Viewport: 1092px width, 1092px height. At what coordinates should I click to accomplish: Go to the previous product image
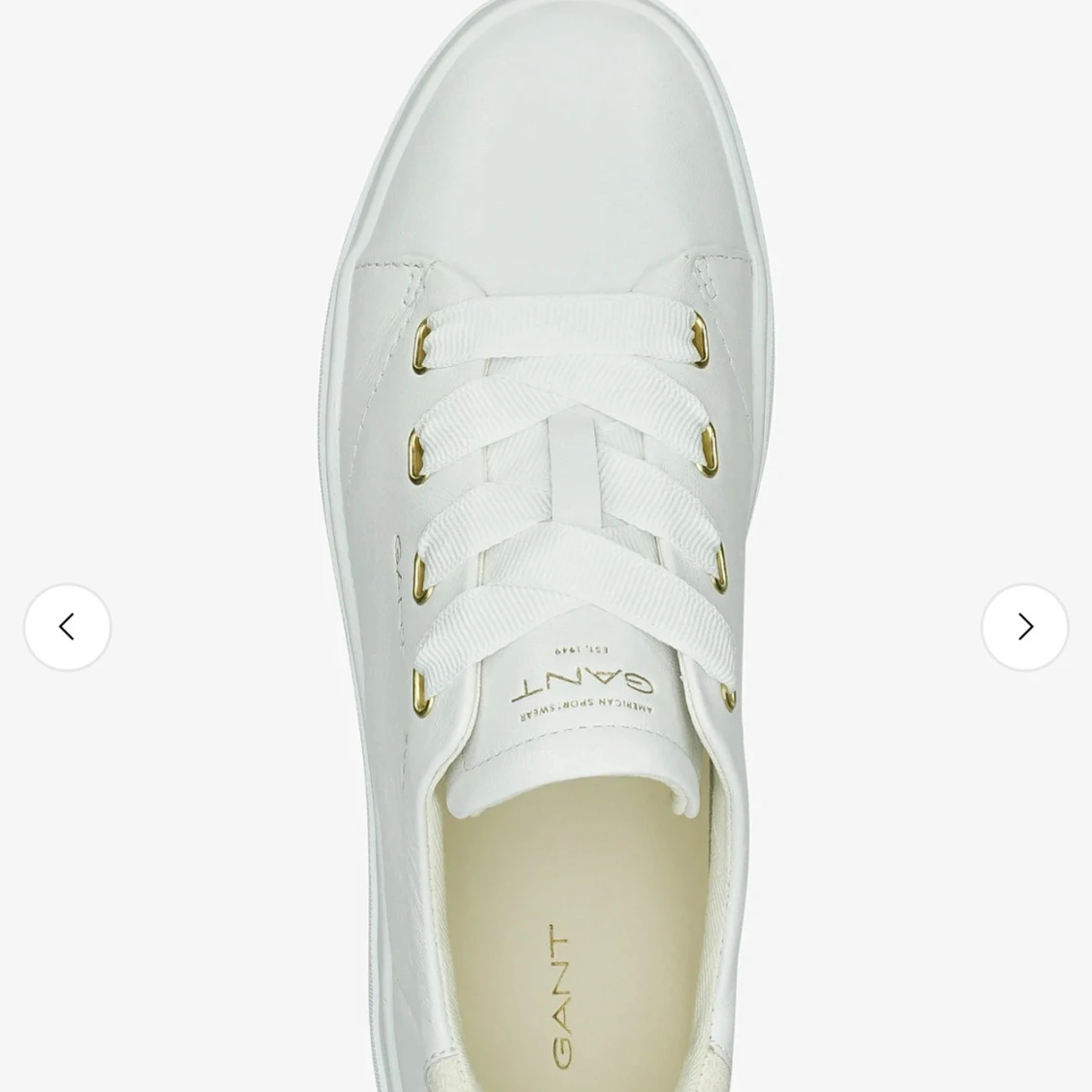pos(67,627)
